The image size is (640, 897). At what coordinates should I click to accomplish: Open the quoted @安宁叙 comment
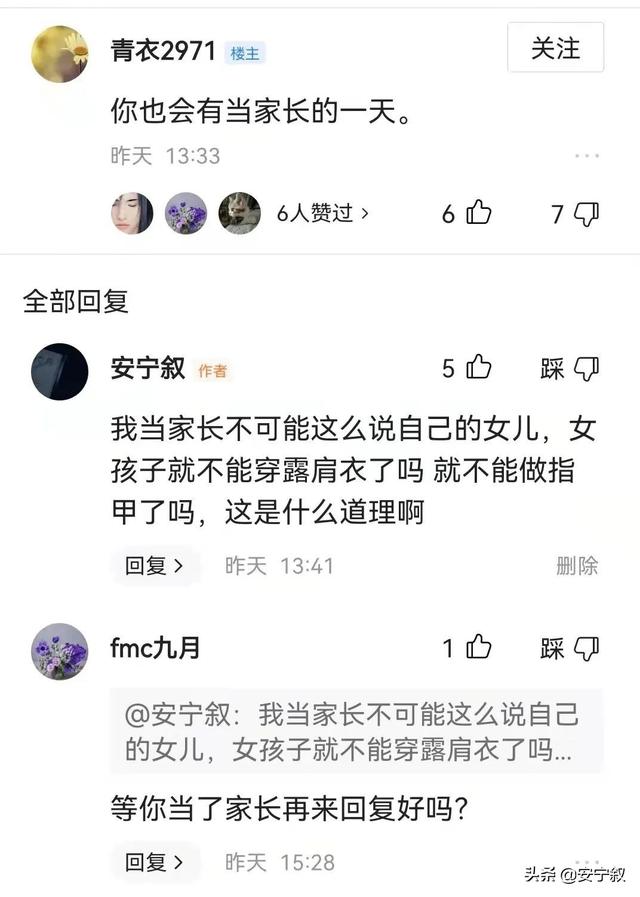click(x=356, y=731)
